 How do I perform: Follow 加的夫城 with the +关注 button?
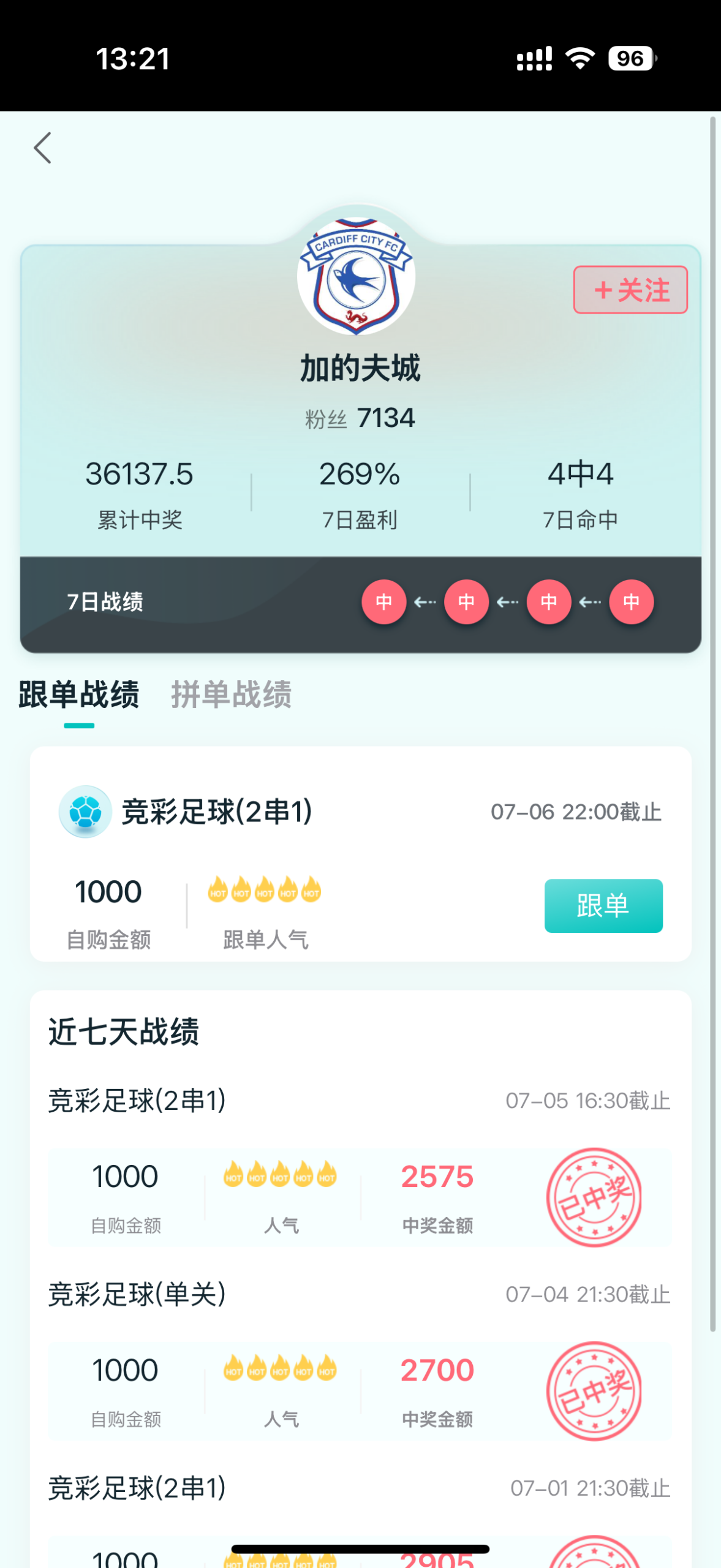pos(630,290)
